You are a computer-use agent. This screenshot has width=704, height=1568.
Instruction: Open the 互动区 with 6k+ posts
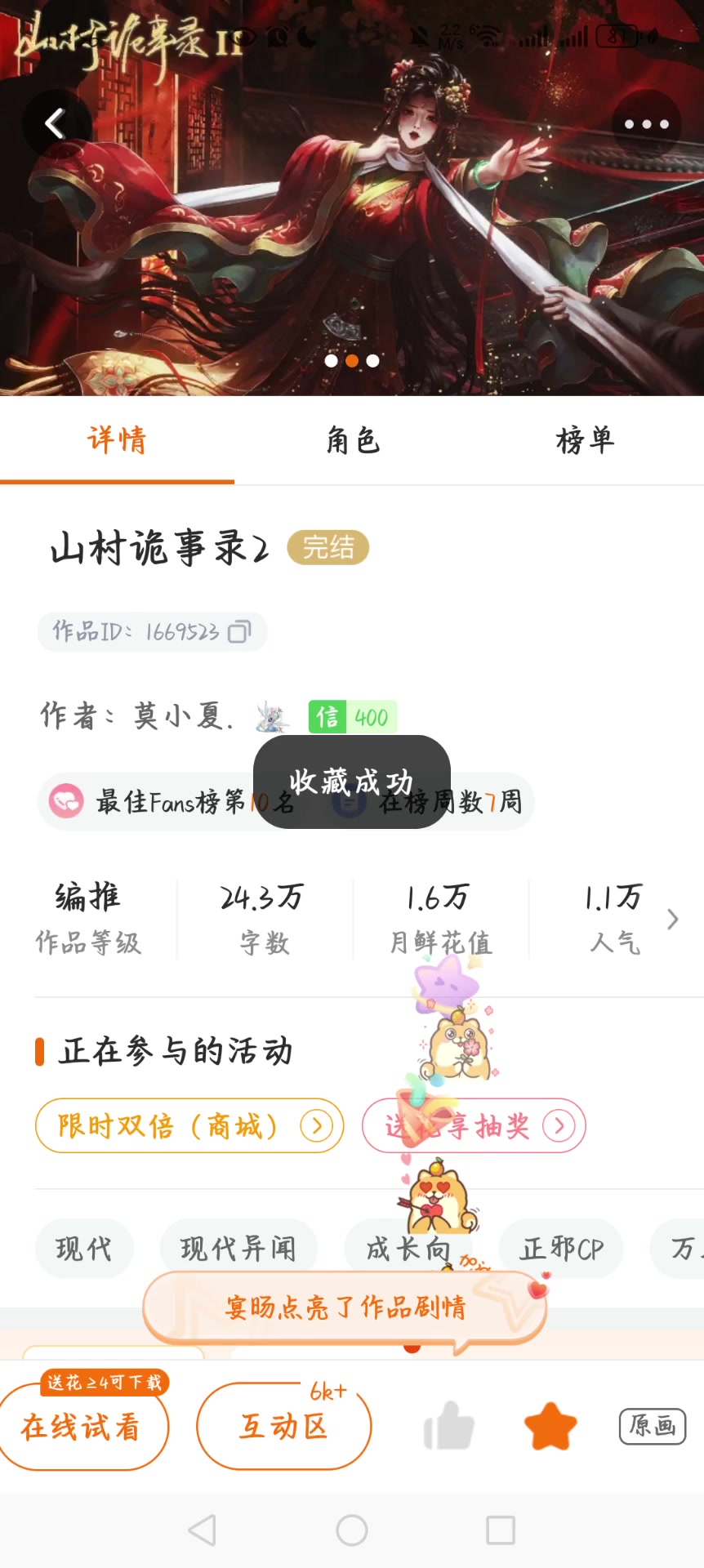click(x=283, y=1426)
